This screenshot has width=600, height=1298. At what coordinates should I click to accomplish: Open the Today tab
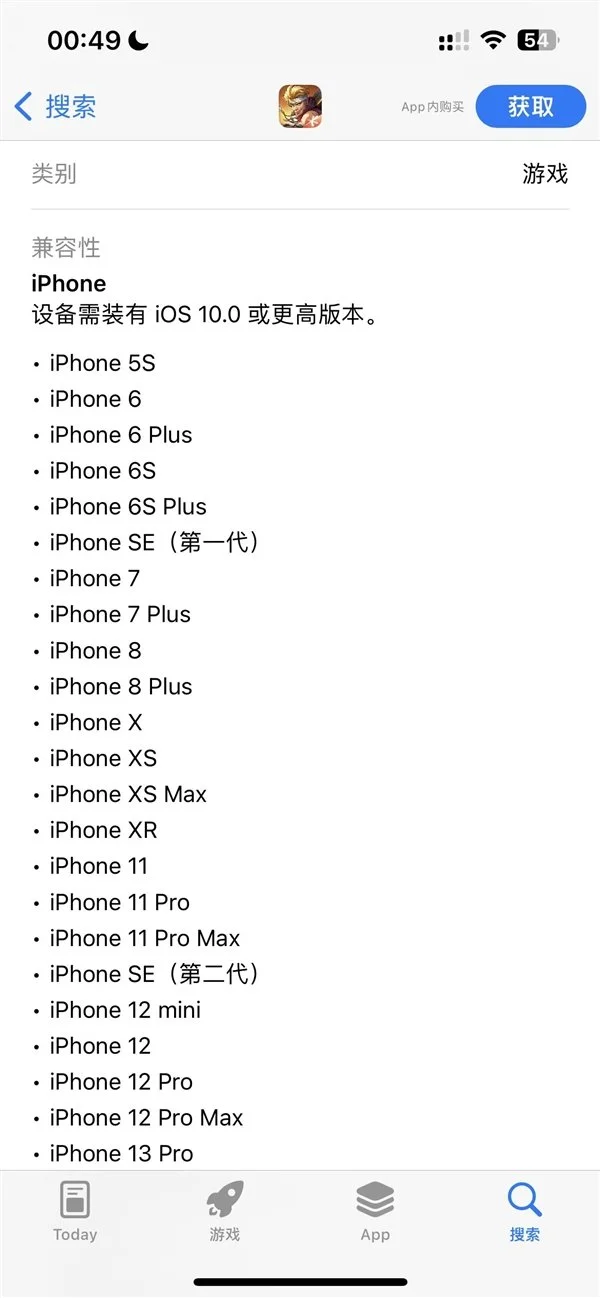pyautogui.click(x=75, y=1212)
